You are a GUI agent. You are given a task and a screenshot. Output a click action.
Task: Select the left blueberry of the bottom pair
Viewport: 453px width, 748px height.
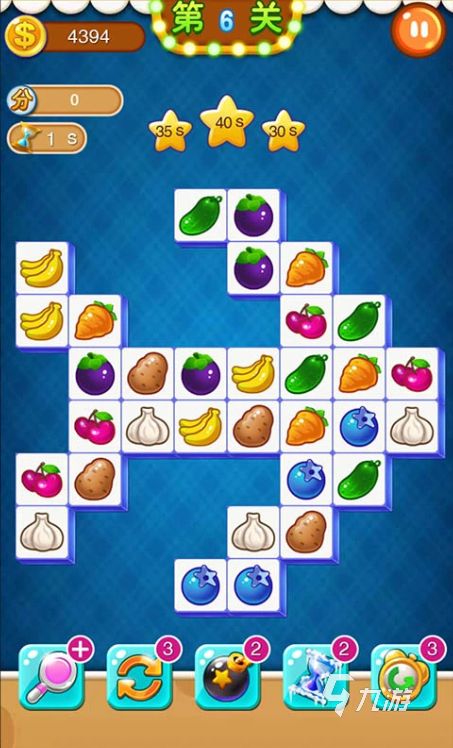(x=201, y=586)
